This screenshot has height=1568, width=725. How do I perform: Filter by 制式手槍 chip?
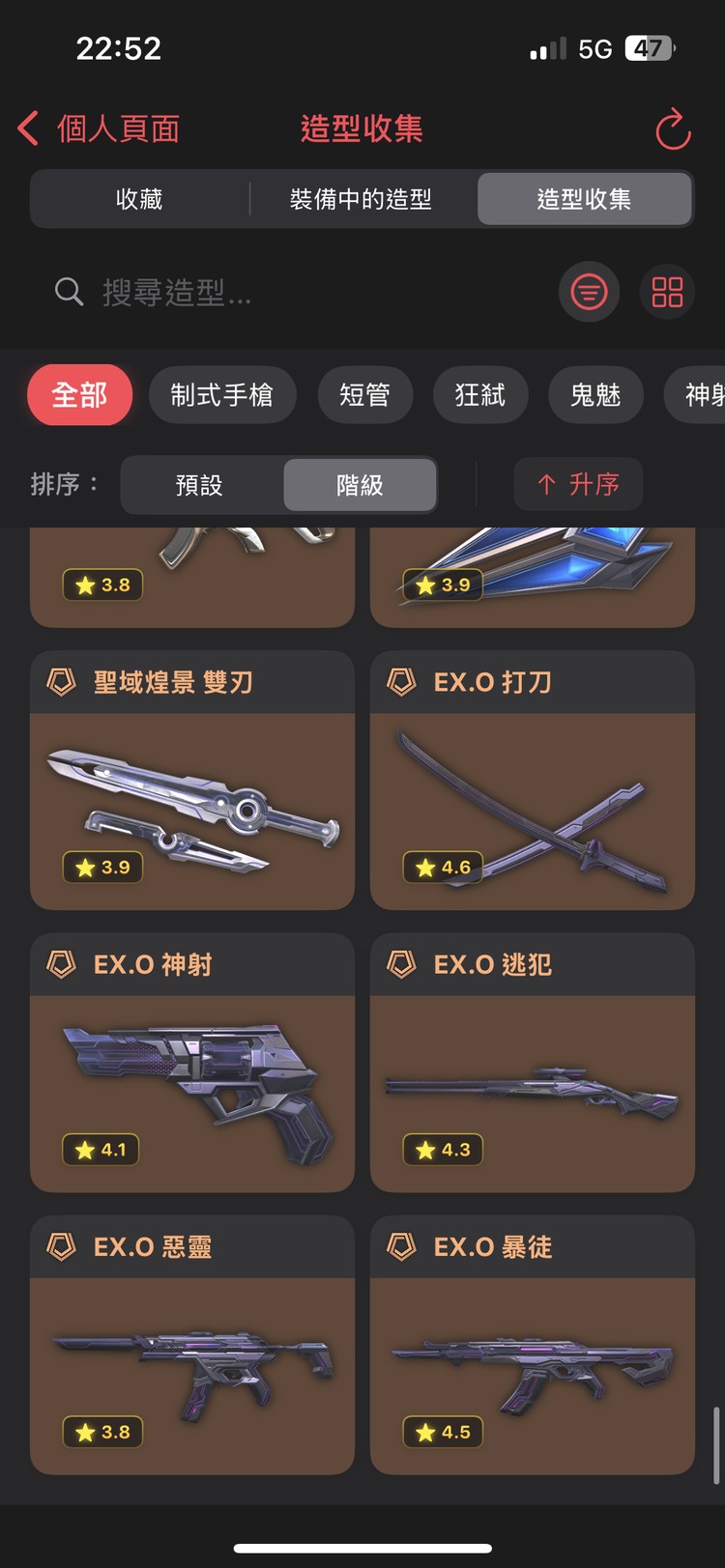[221, 395]
